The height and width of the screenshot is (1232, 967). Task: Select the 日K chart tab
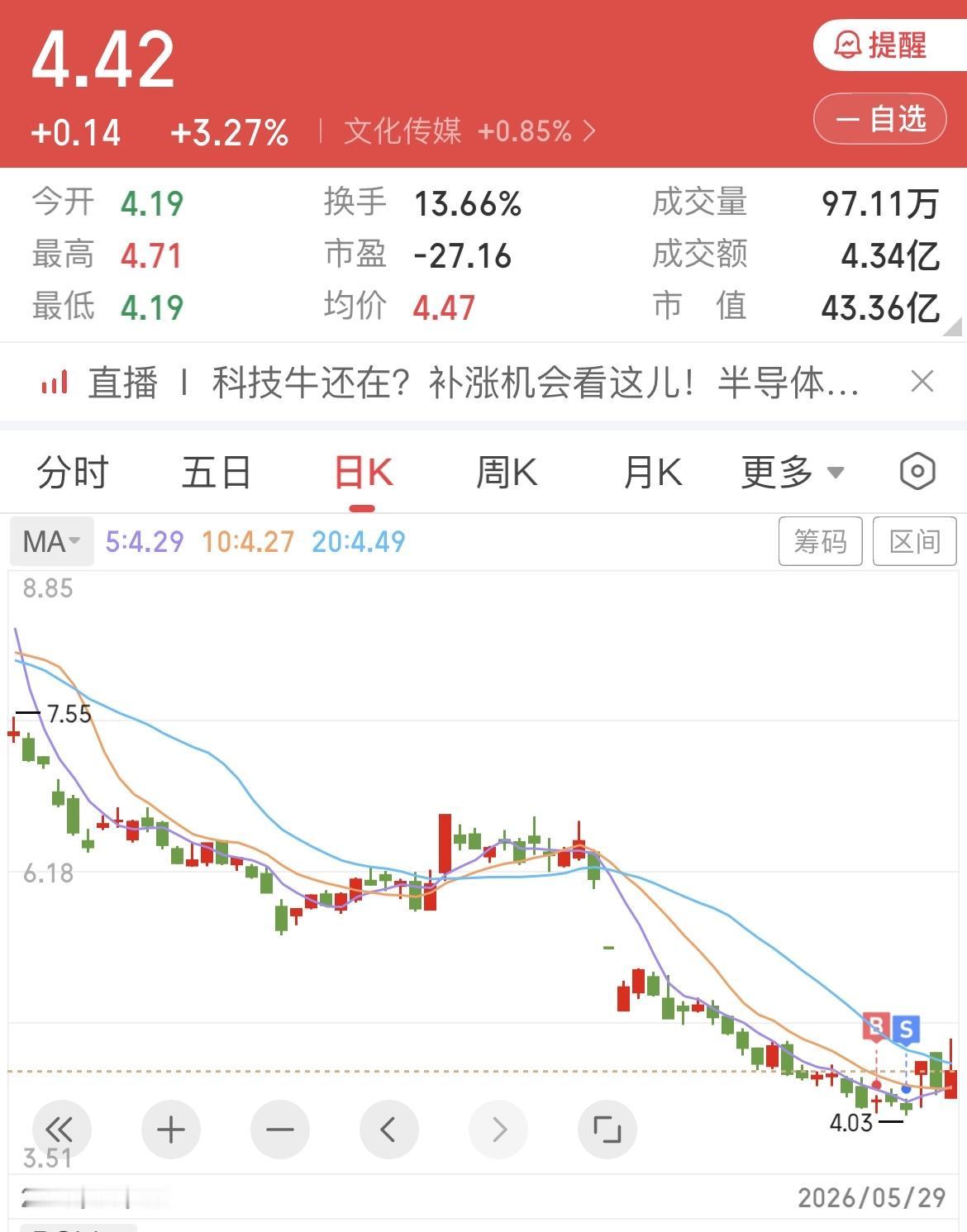click(364, 473)
